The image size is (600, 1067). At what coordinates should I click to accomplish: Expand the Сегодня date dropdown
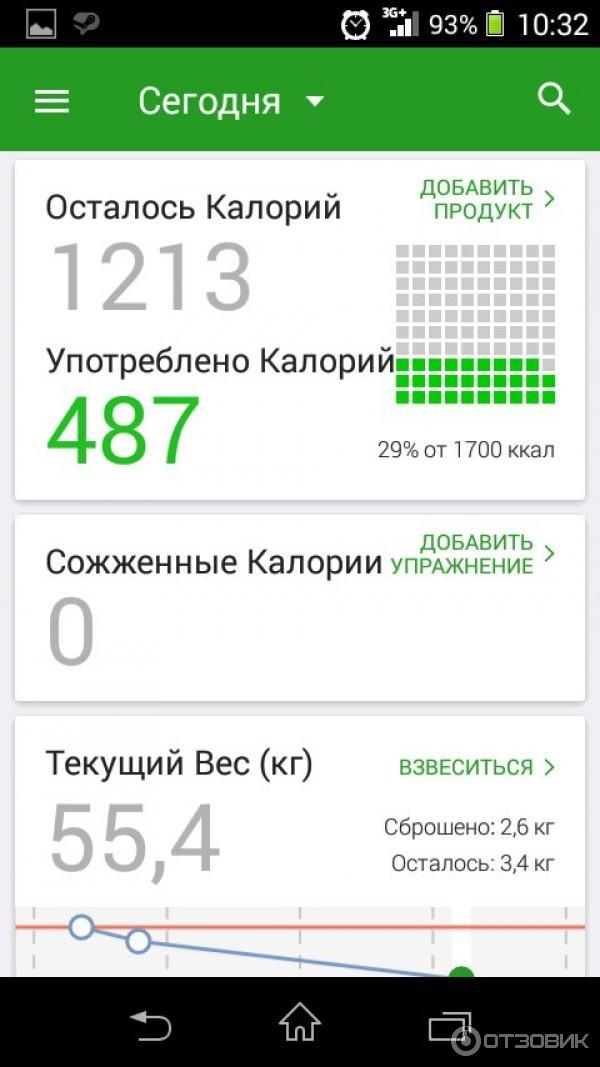tap(231, 101)
